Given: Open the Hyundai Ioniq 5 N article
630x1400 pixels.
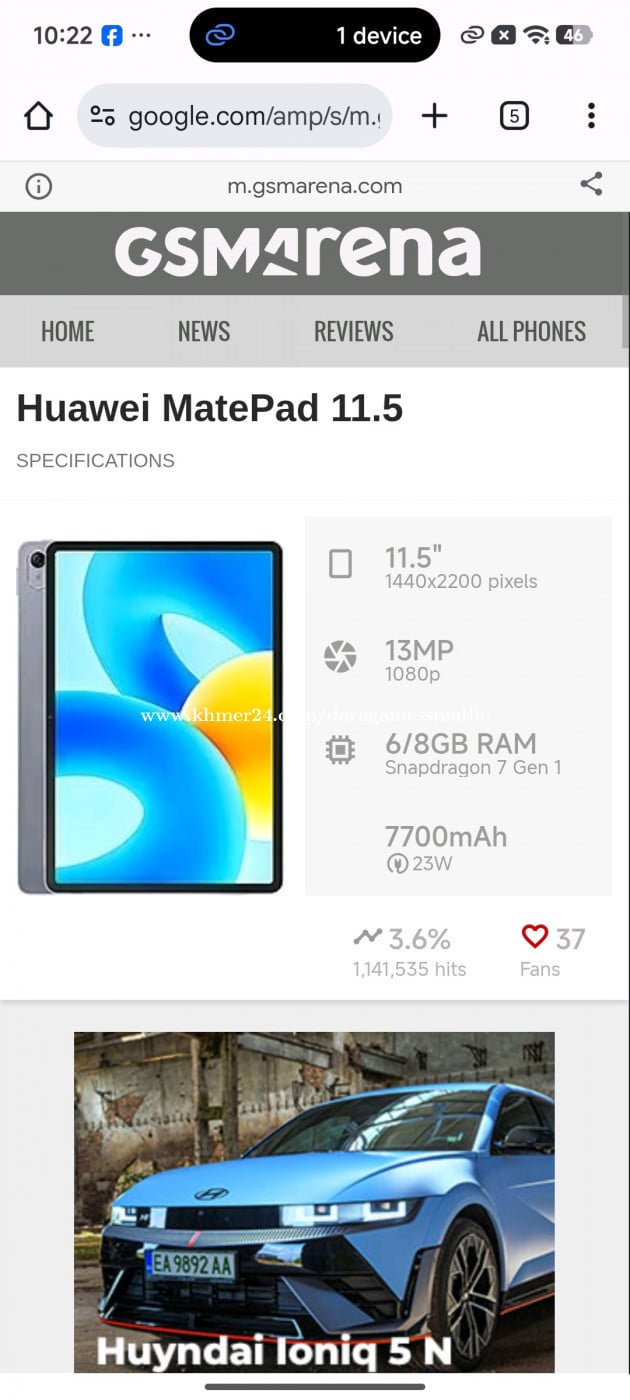Looking at the screenshot, I should [314, 1200].
